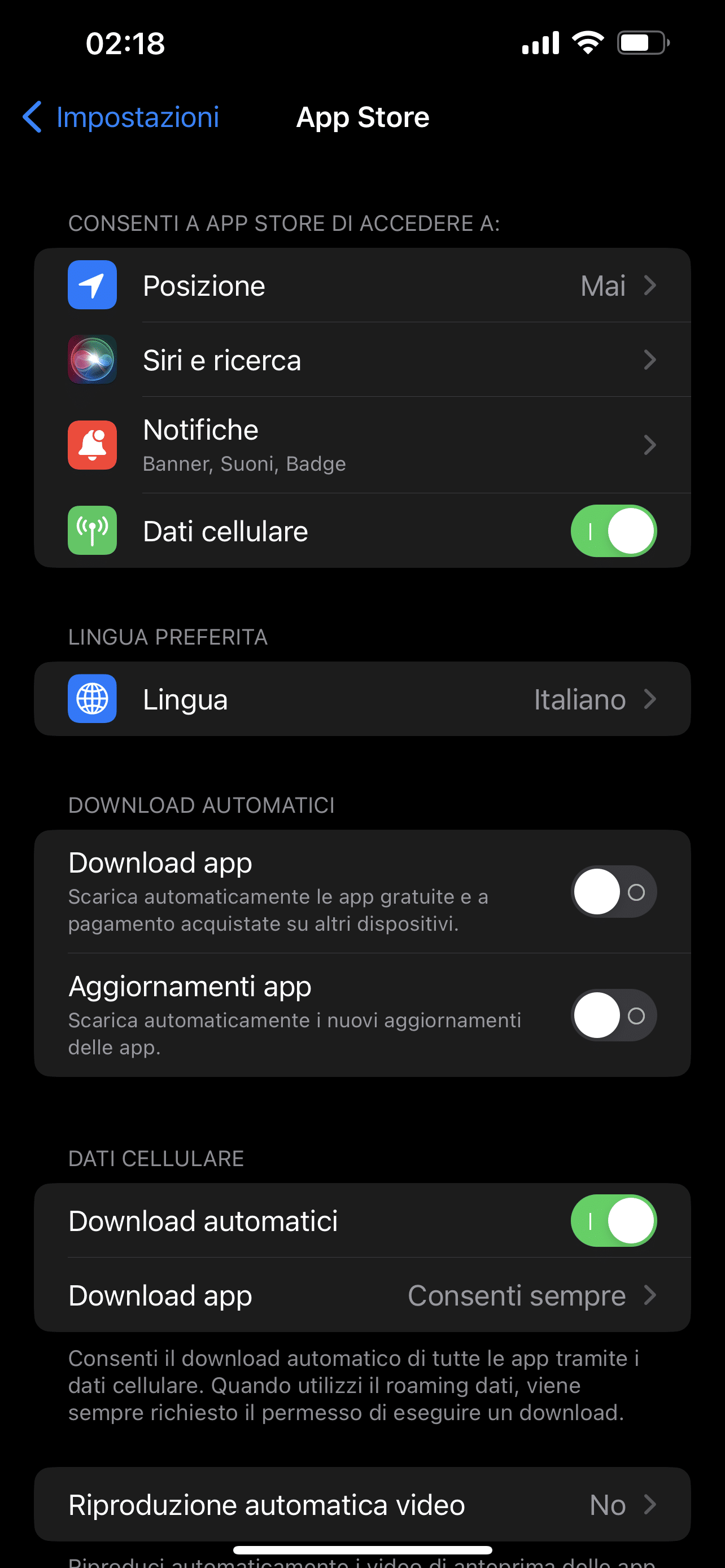The width and height of the screenshot is (725, 1568).
Task: Open Download app Consenti sempre option
Action: coord(362,1295)
